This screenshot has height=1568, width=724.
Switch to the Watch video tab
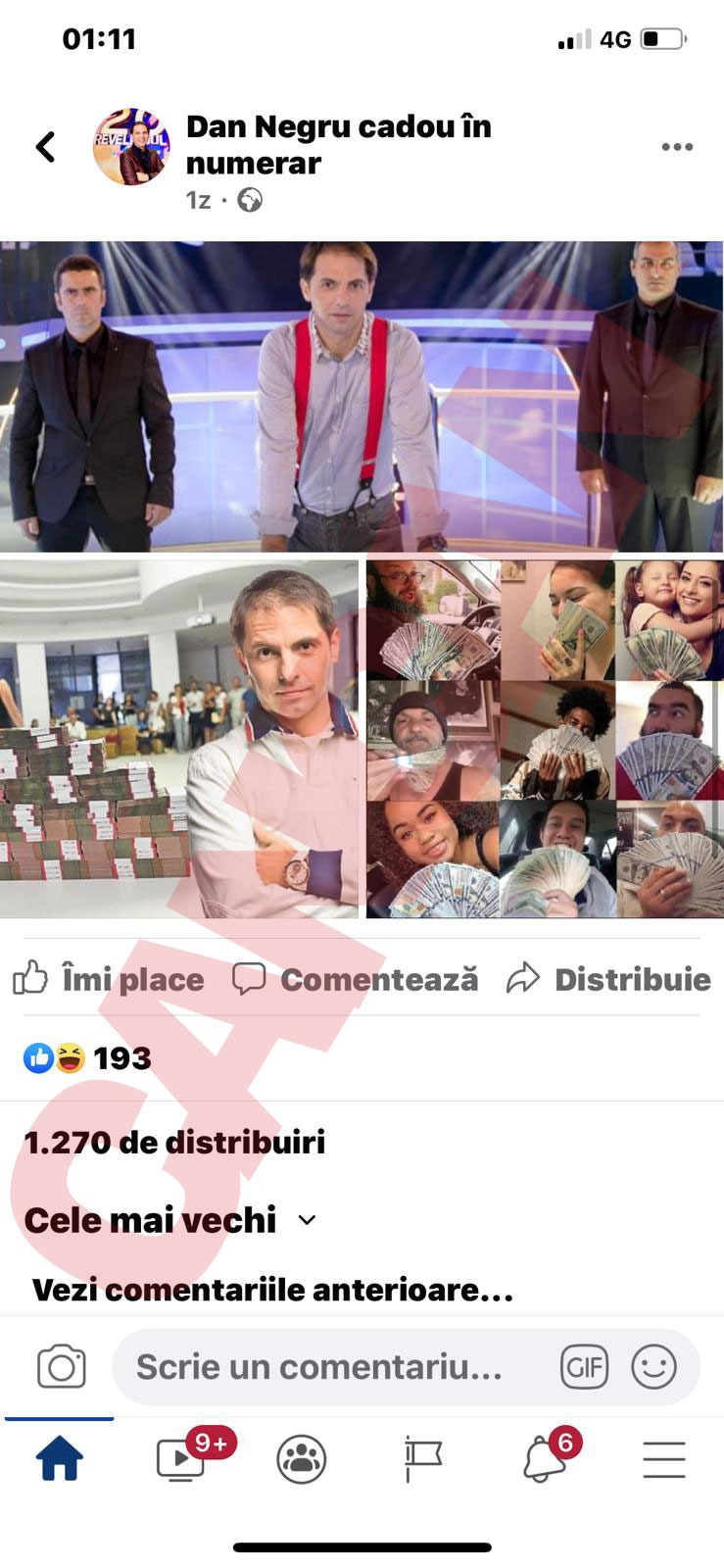181,1459
